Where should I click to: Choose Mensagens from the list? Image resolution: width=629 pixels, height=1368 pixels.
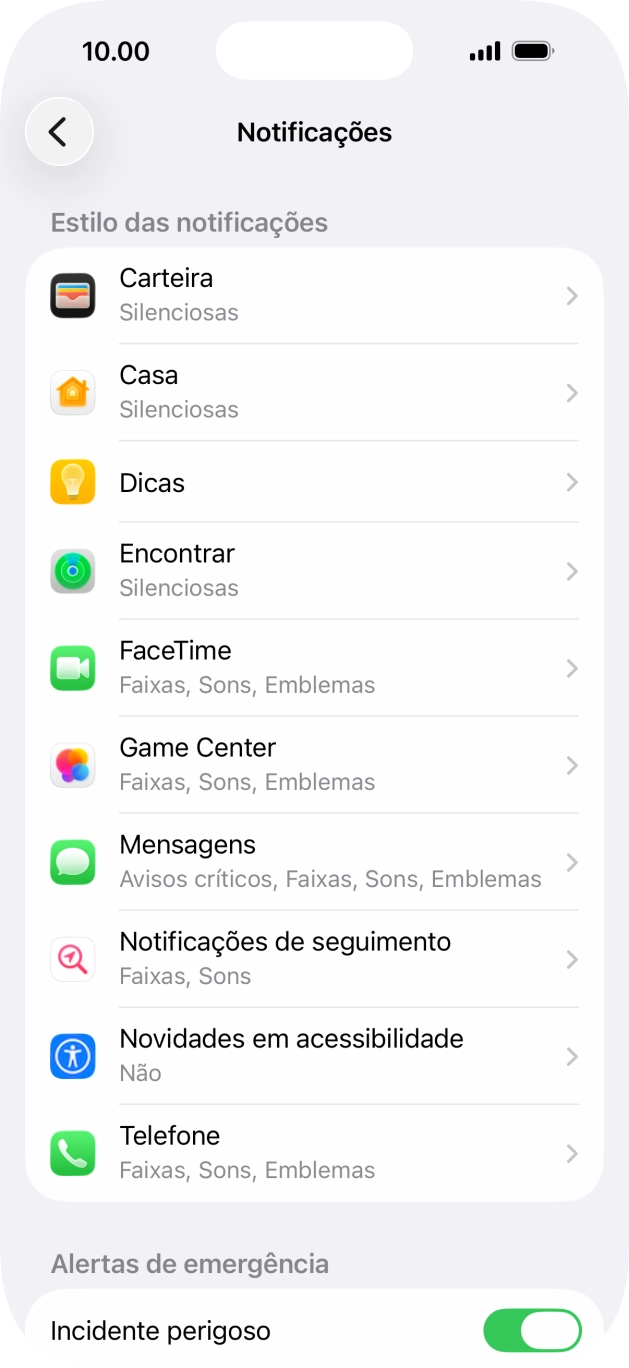(x=314, y=862)
